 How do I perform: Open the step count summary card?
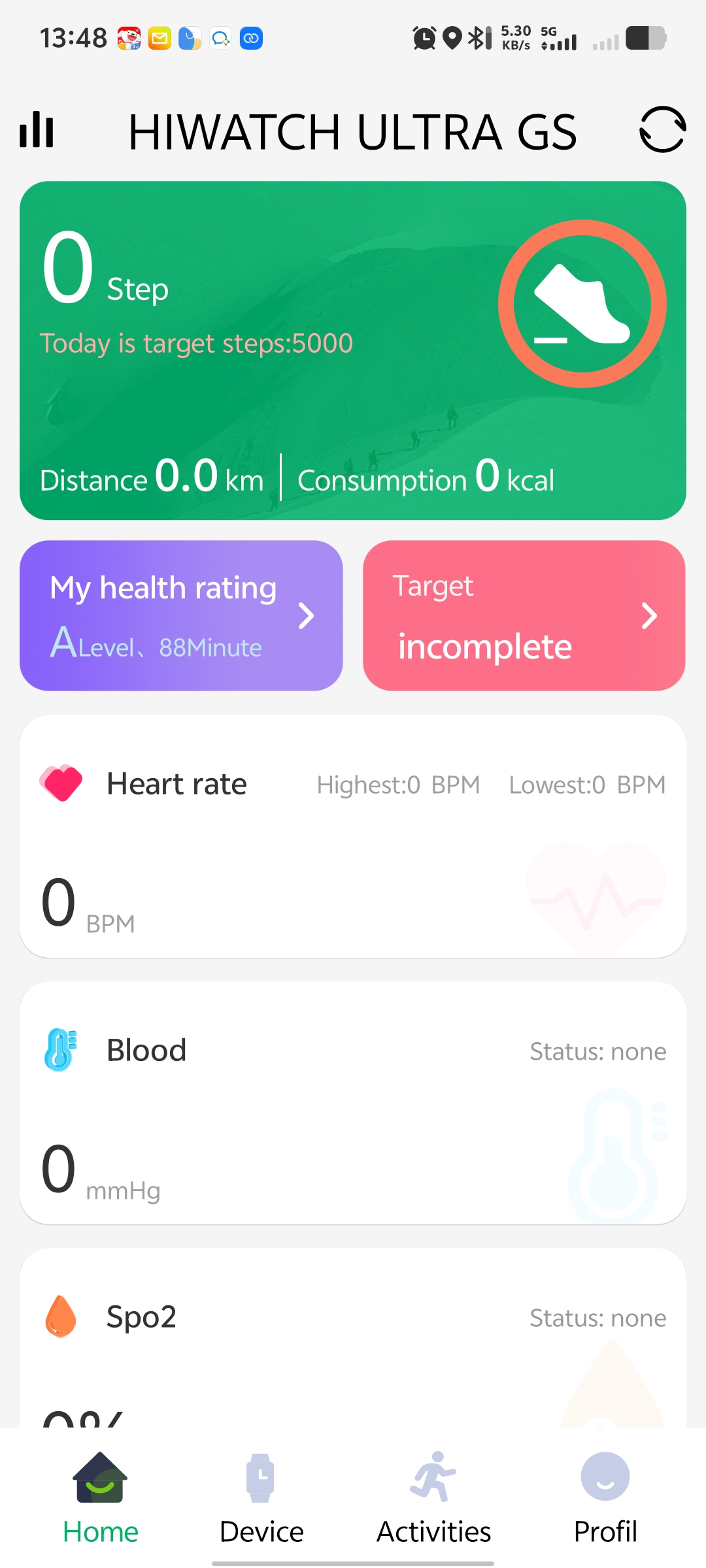[x=353, y=350]
